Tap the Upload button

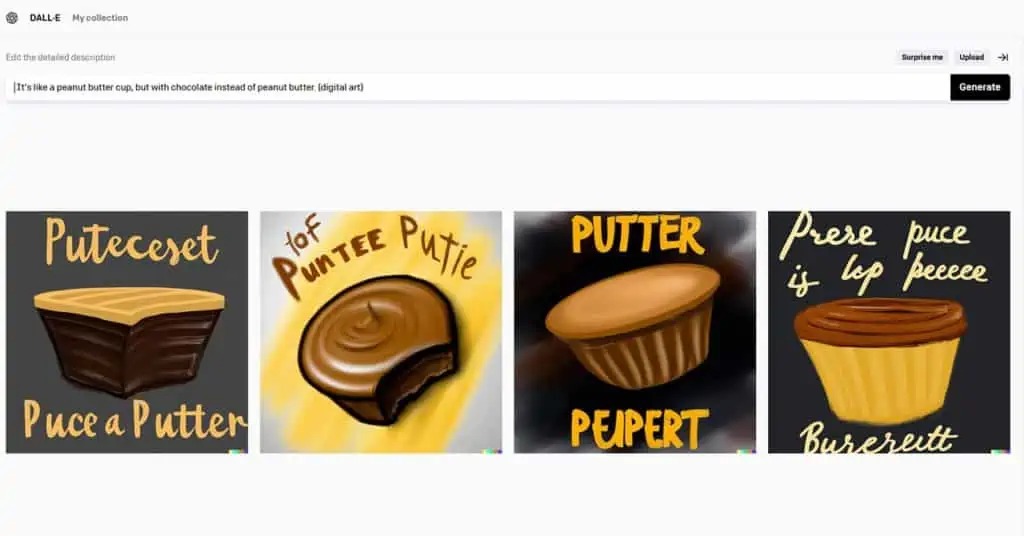coord(971,57)
